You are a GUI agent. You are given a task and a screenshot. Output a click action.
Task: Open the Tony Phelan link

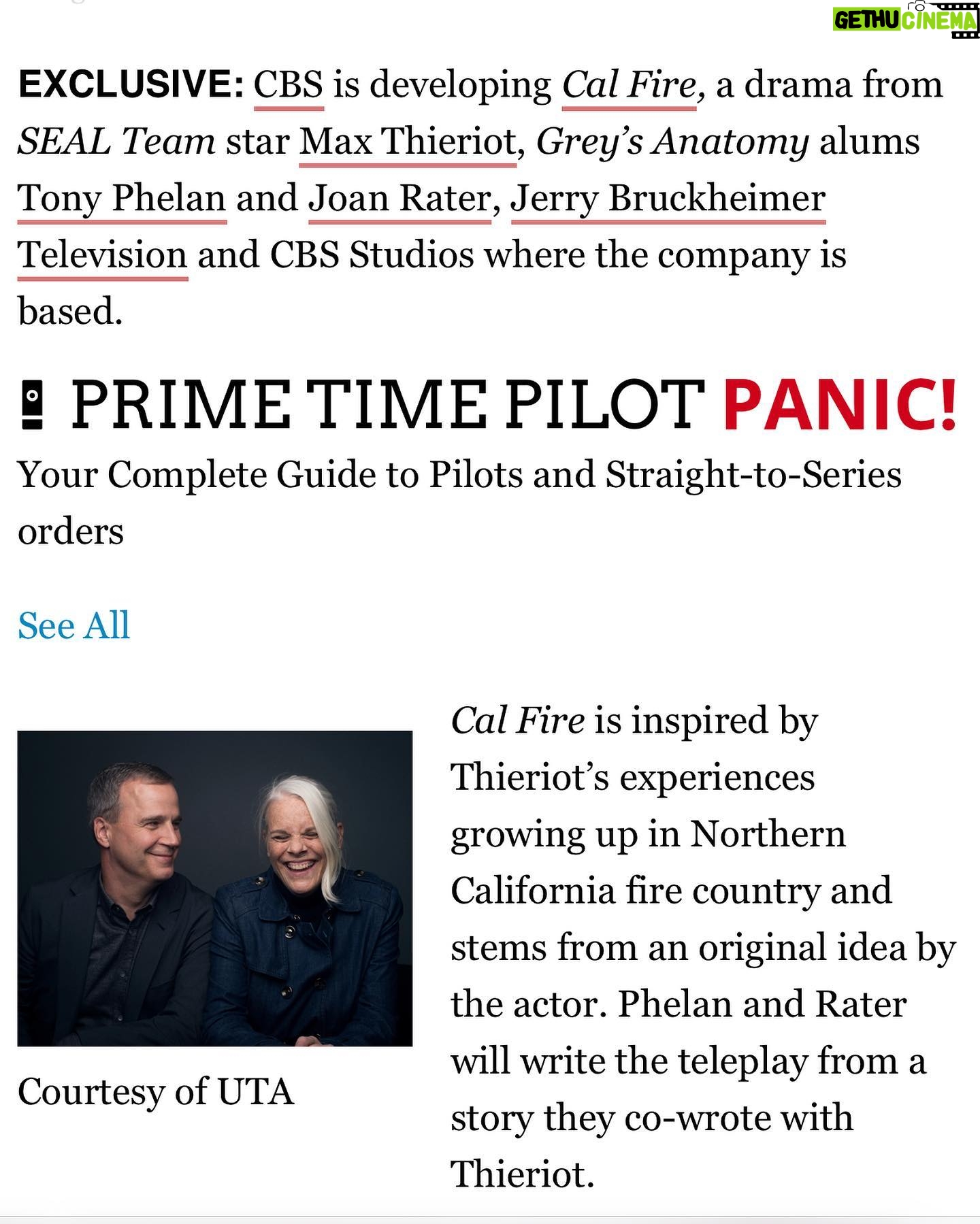[122, 199]
